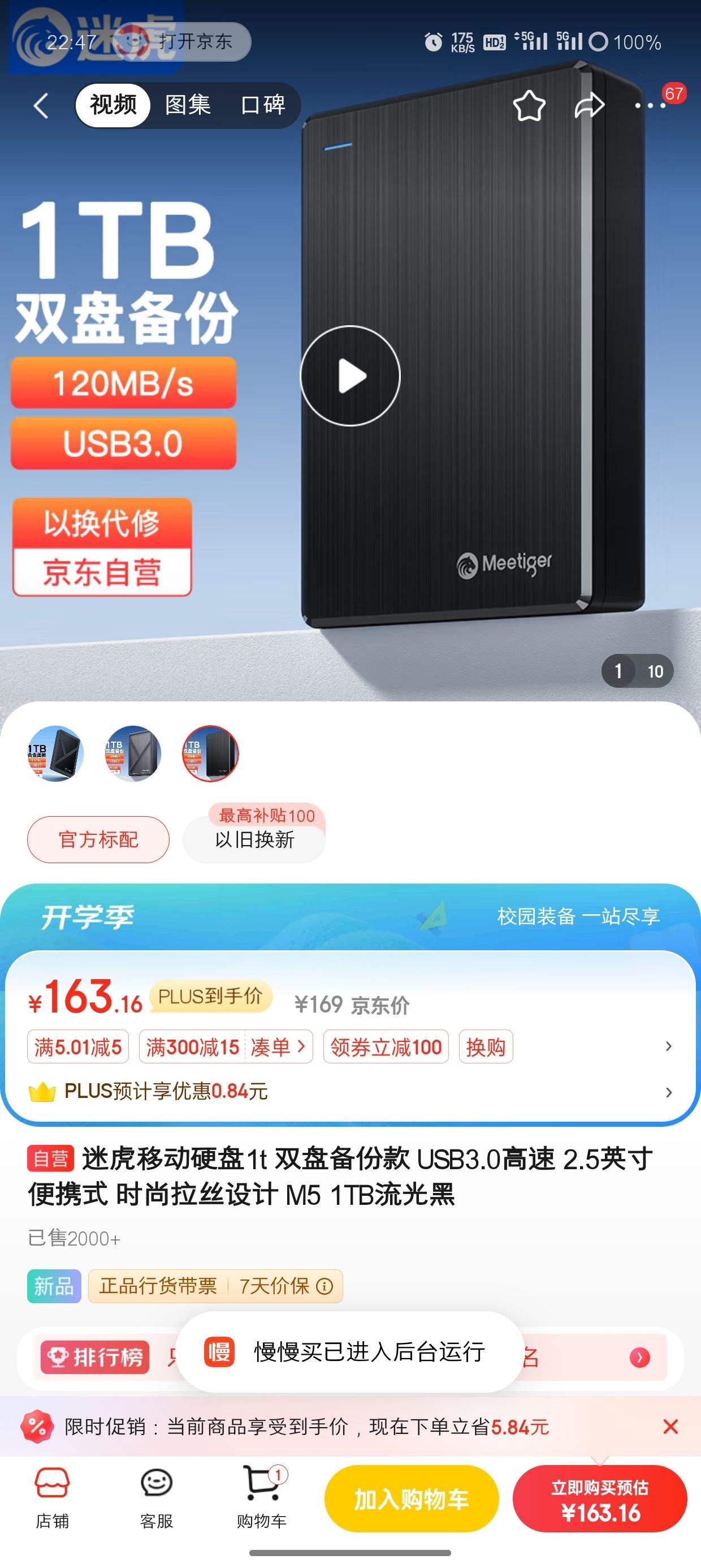Tap the 领券立减100 coupon
Viewport: 701px width, 1568px height.
(387, 1046)
